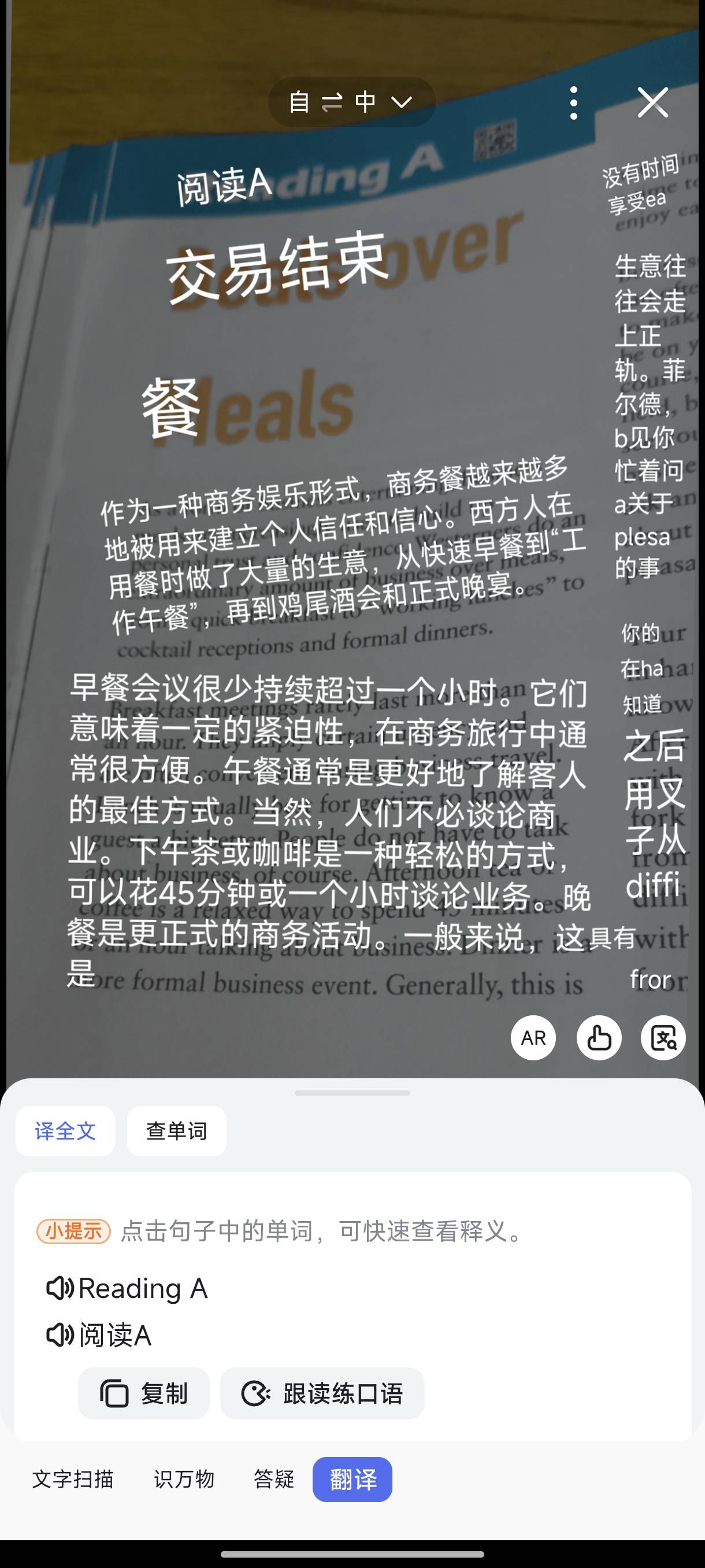Viewport: 705px width, 1568px height.
Task: Open the three-dot overflow menu
Action: tap(573, 102)
